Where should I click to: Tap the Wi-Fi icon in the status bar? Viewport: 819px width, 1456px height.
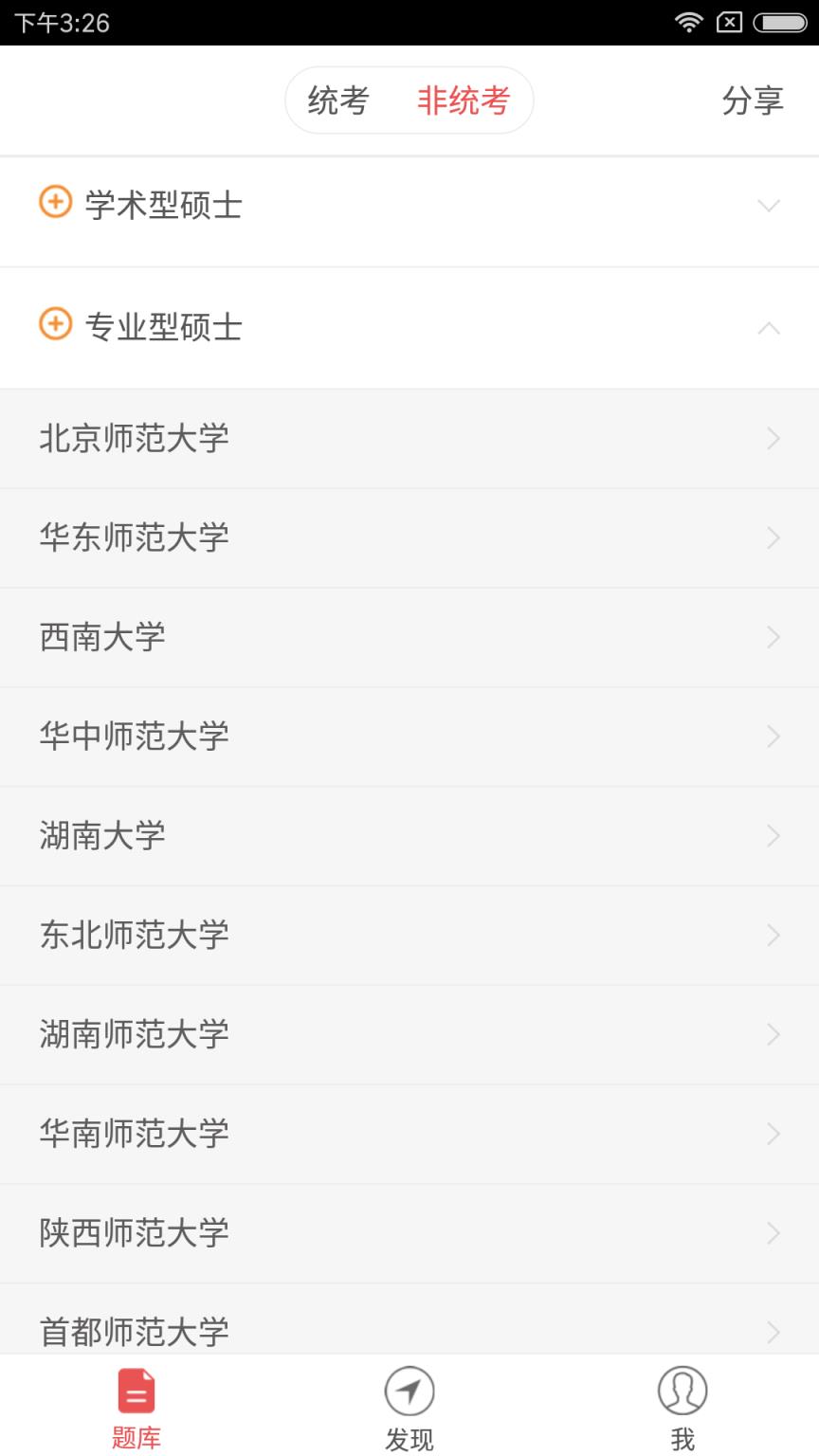pyautogui.click(x=688, y=20)
